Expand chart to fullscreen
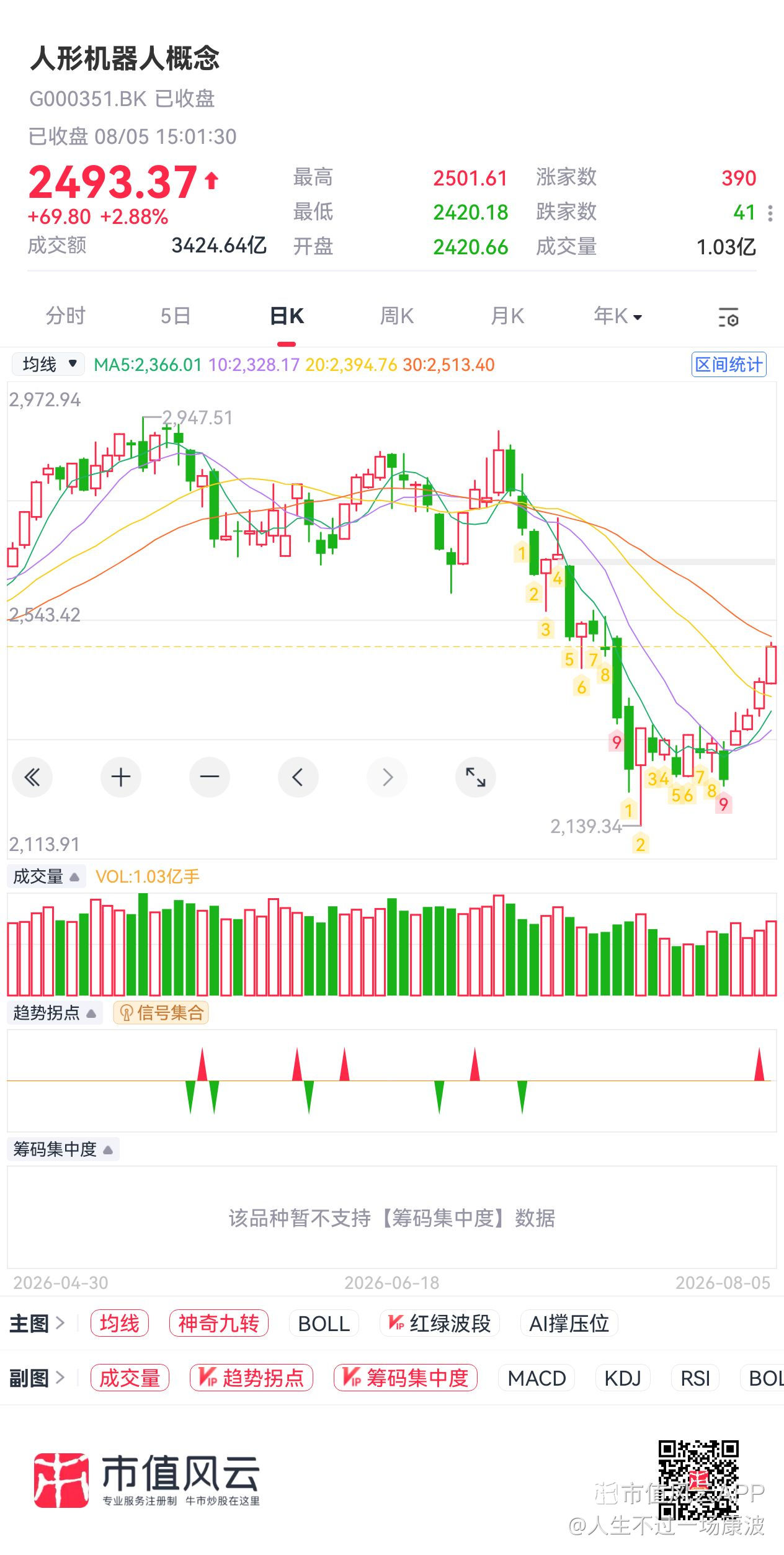 click(x=476, y=777)
